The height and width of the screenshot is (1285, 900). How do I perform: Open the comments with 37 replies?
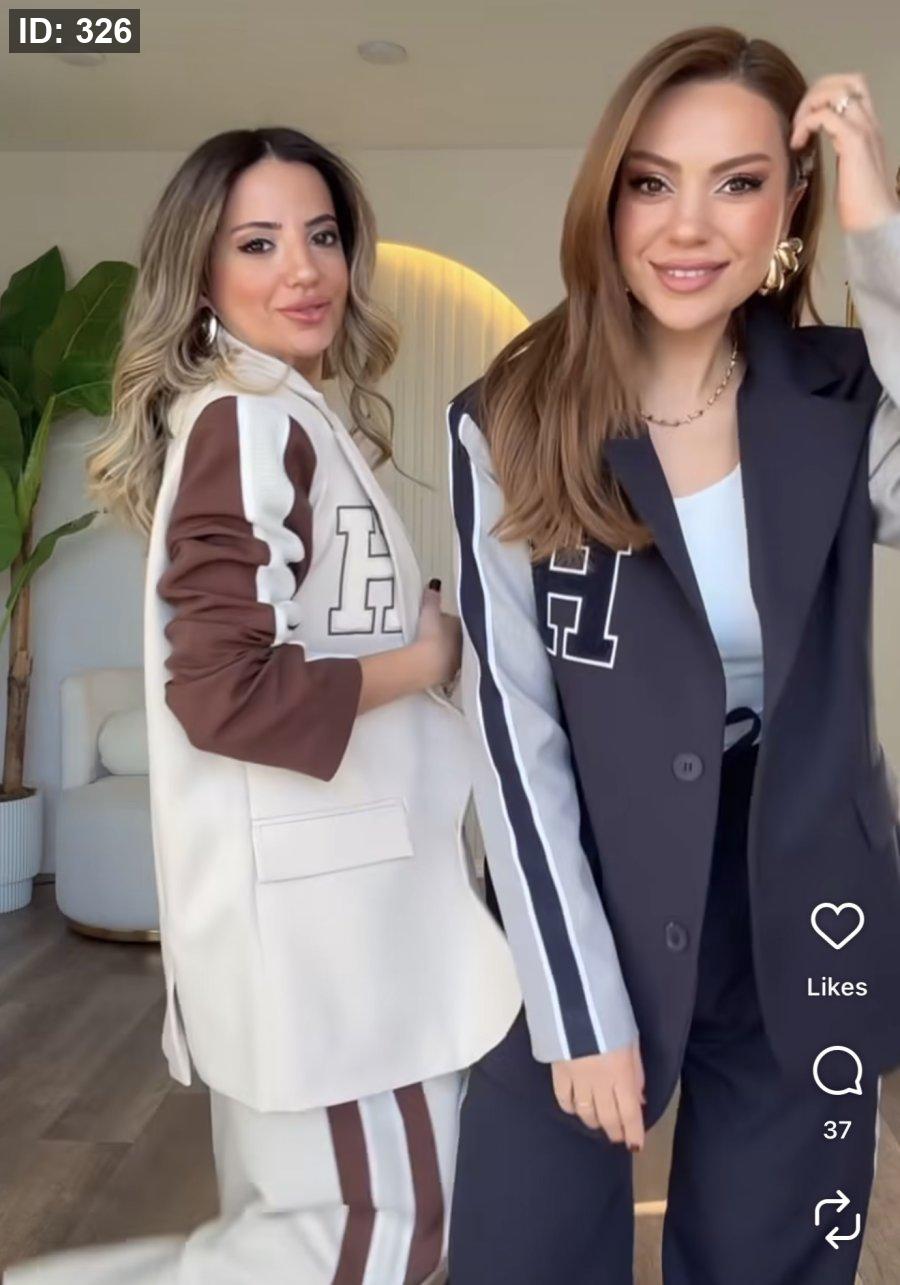pos(837,1071)
